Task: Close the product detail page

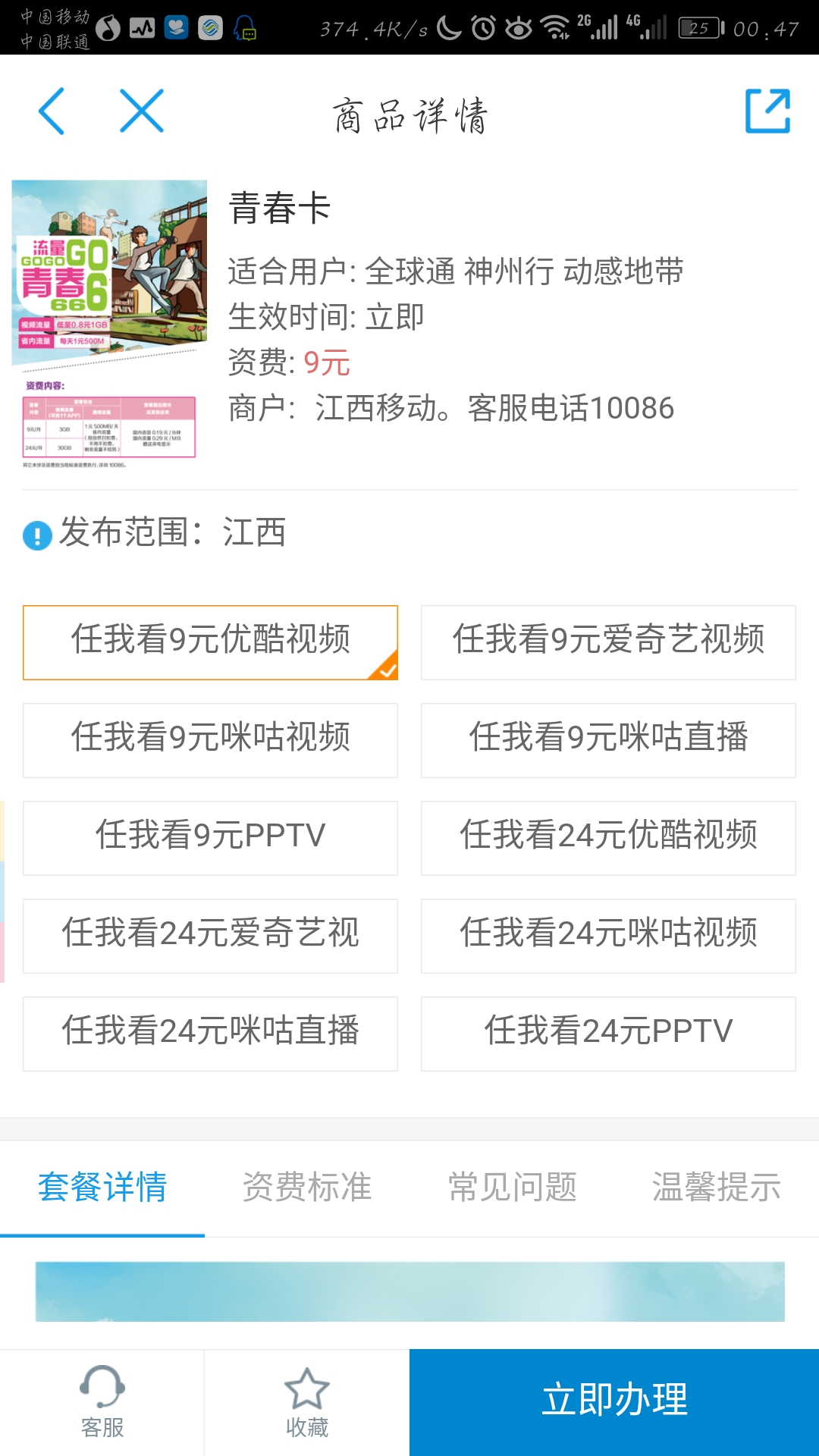Action: click(x=142, y=111)
